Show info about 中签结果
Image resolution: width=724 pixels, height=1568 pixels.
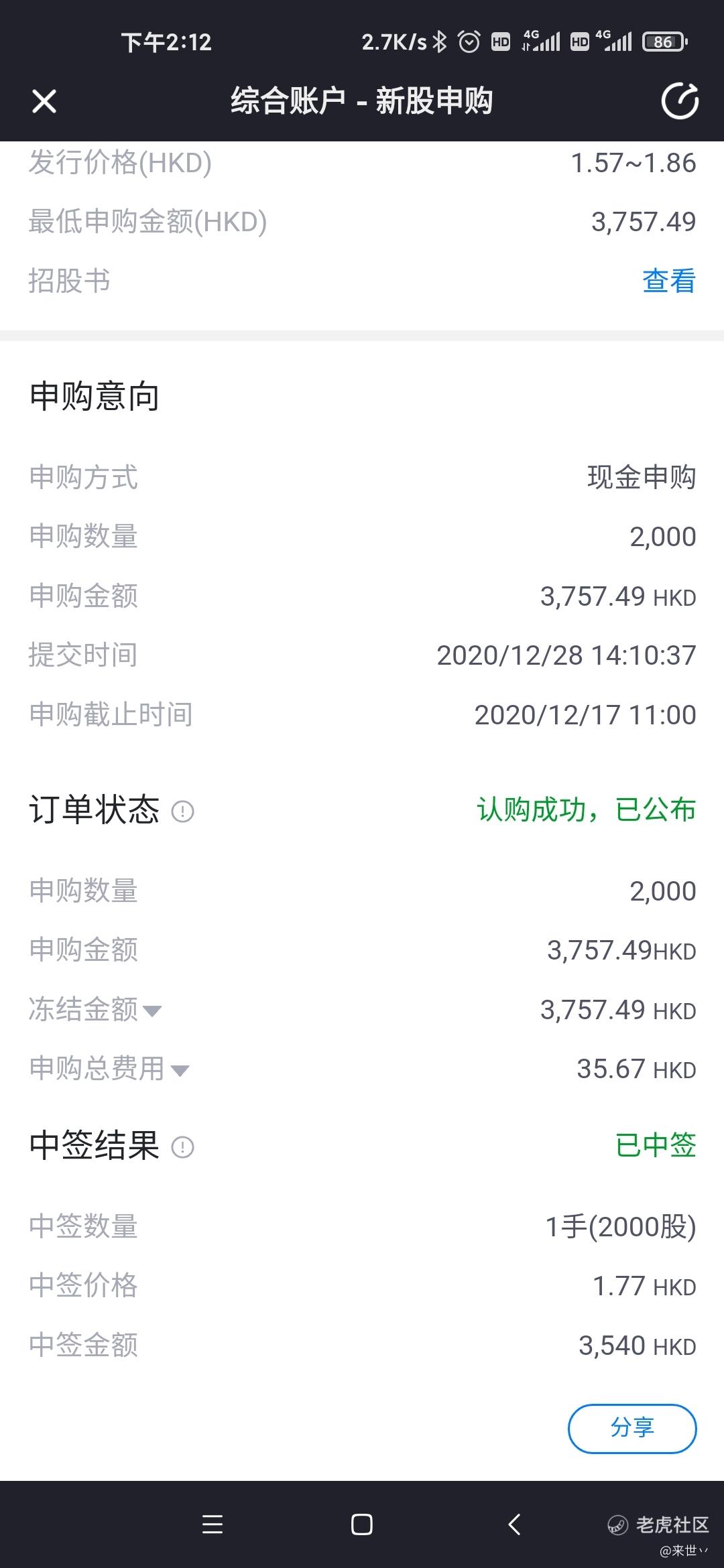click(183, 1147)
